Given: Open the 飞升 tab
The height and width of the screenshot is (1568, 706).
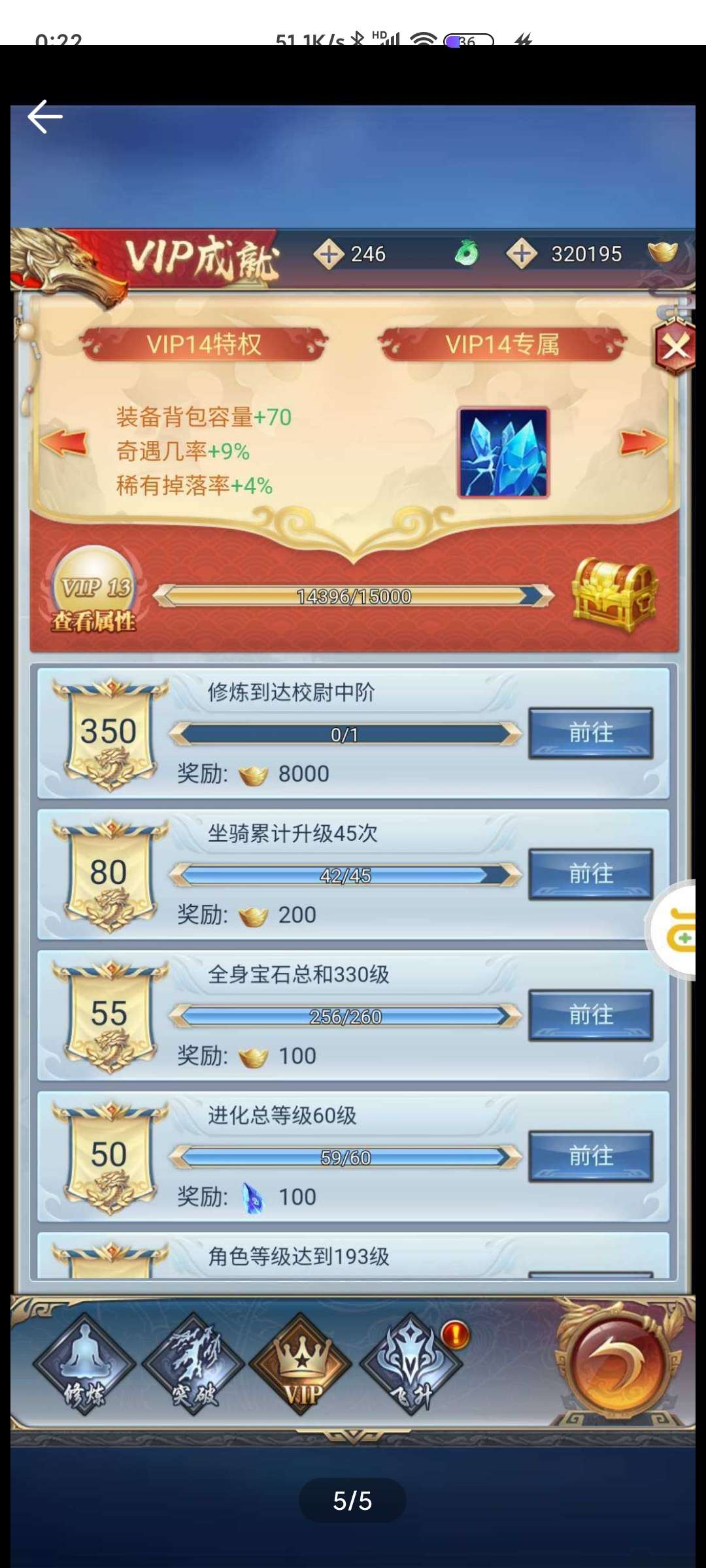Looking at the screenshot, I should (411, 1364).
